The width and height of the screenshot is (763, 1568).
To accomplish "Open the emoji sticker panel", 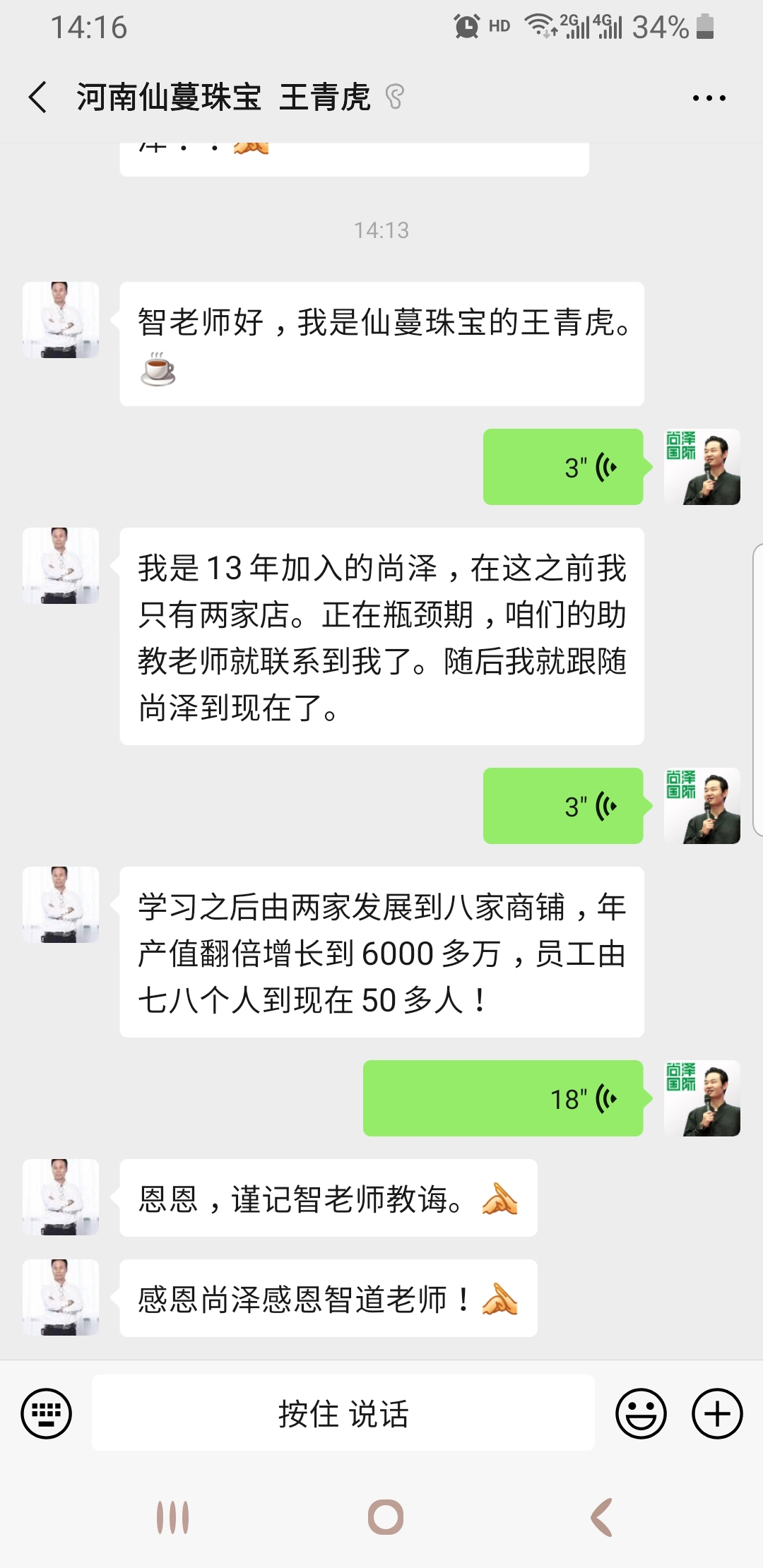I will click(641, 1413).
